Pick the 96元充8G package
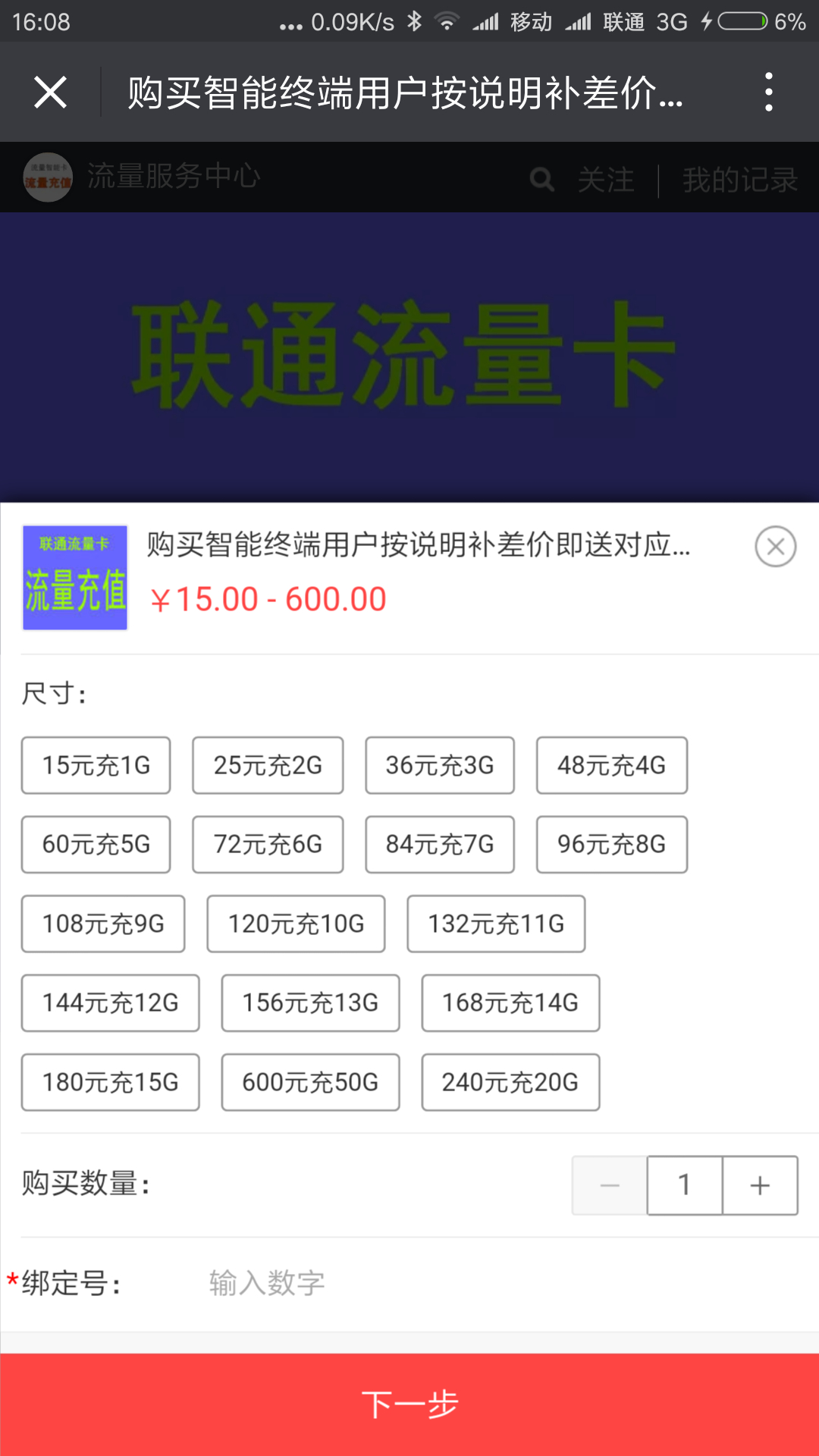The image size is (819, 1456). click(612, 844)
